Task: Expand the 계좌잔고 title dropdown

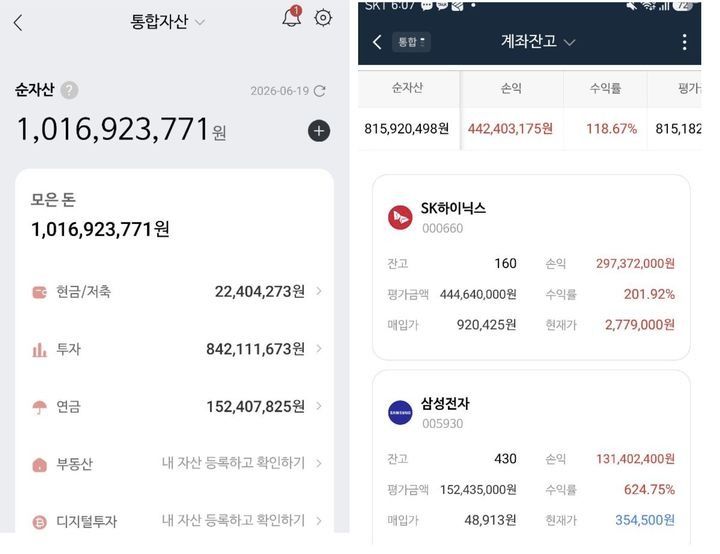Action: (538, 42)
